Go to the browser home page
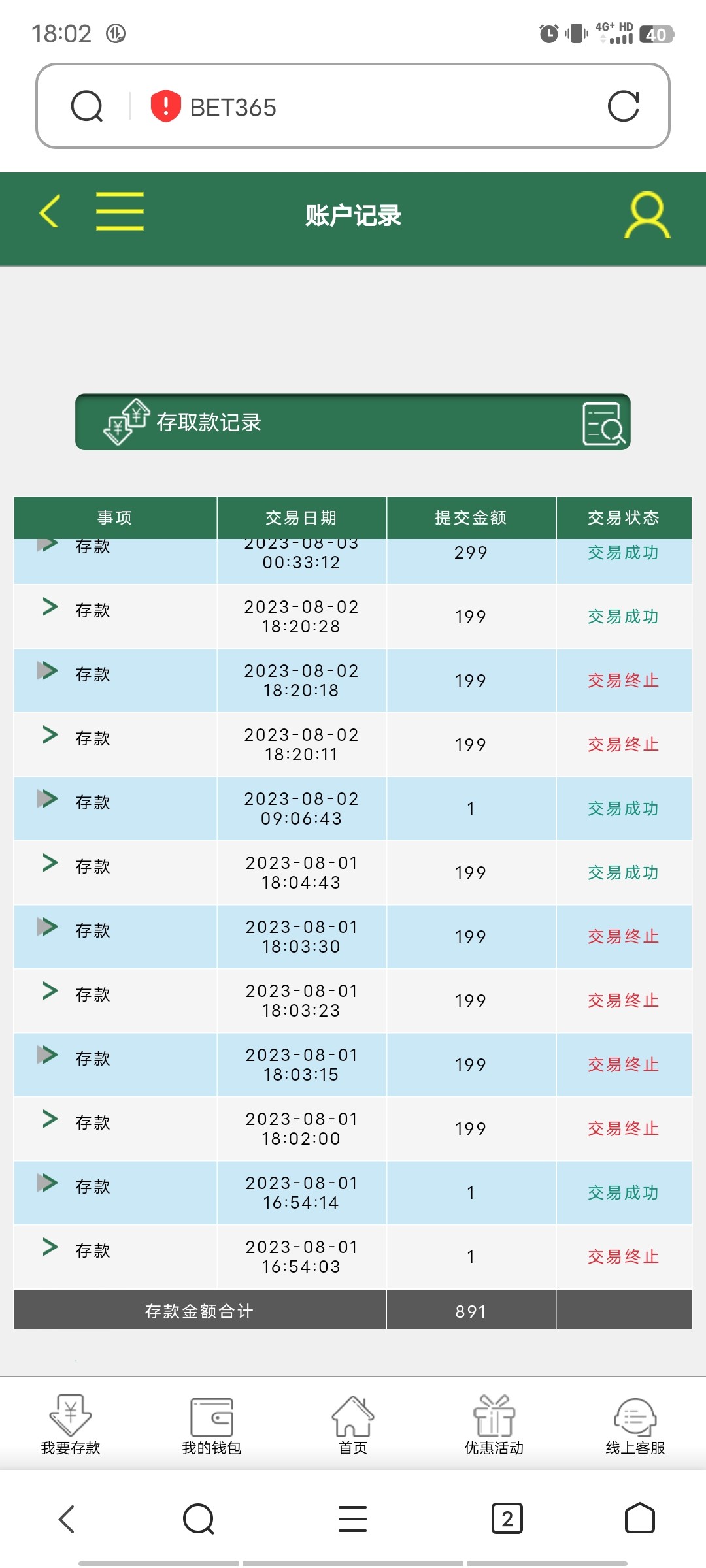706x1568 pixels. click(640, 1518)
